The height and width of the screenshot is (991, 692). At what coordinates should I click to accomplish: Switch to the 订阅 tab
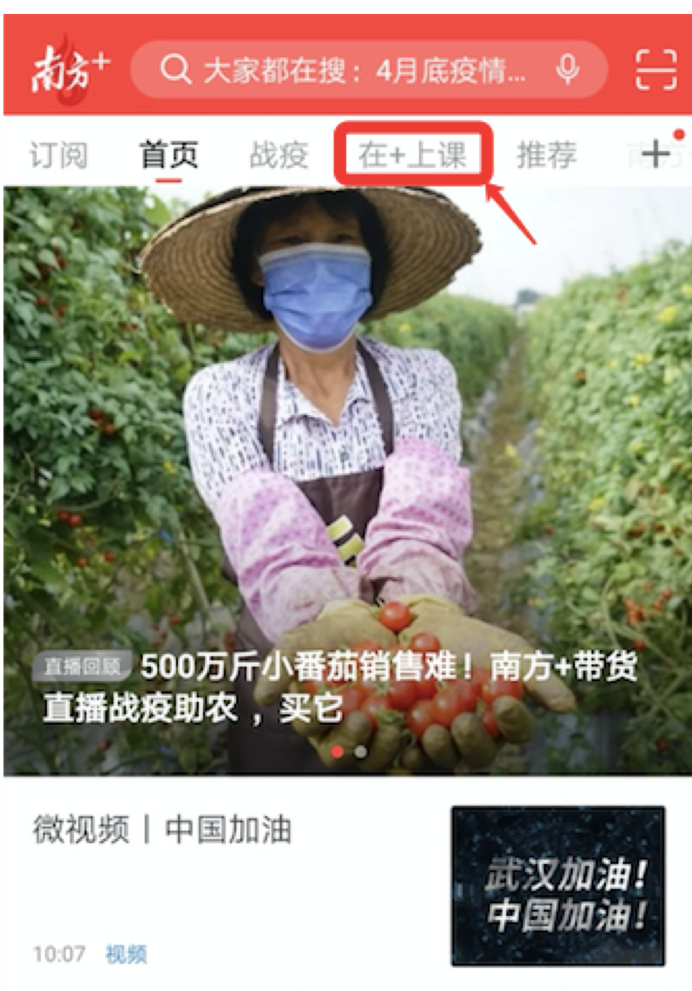point(58,155)
